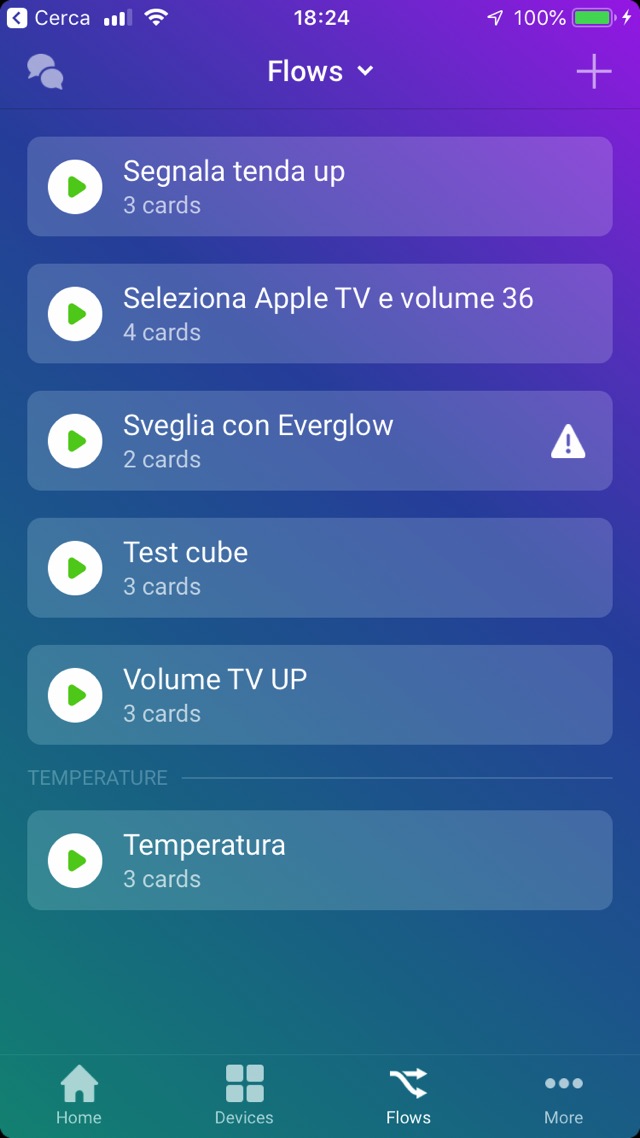Run the Temperatura flow
Screen dimensions: 640x1138
[75, 860]
